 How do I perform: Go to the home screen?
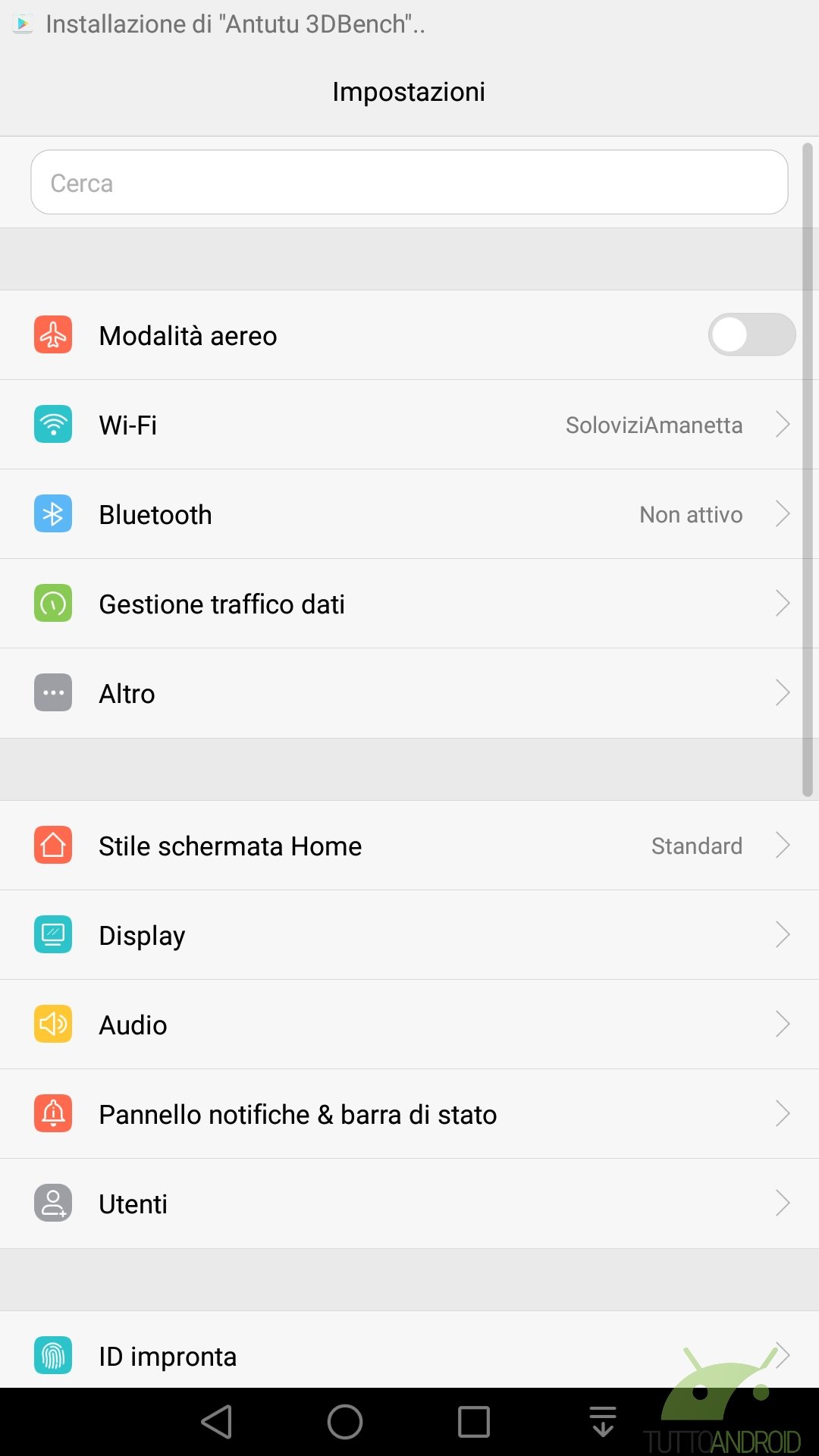[x=345, y=1422]
